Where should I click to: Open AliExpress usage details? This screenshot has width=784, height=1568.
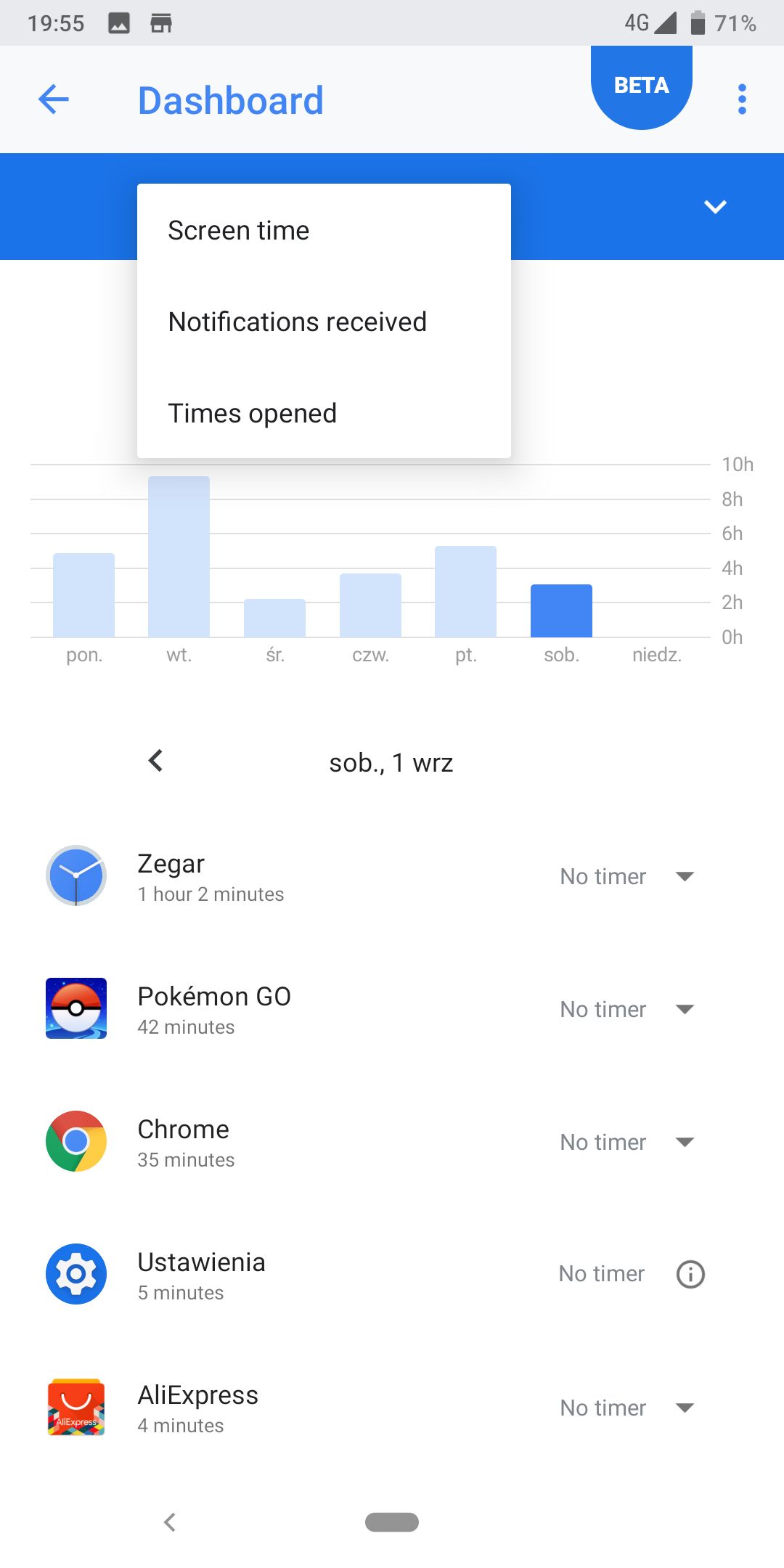[197, 1408]
